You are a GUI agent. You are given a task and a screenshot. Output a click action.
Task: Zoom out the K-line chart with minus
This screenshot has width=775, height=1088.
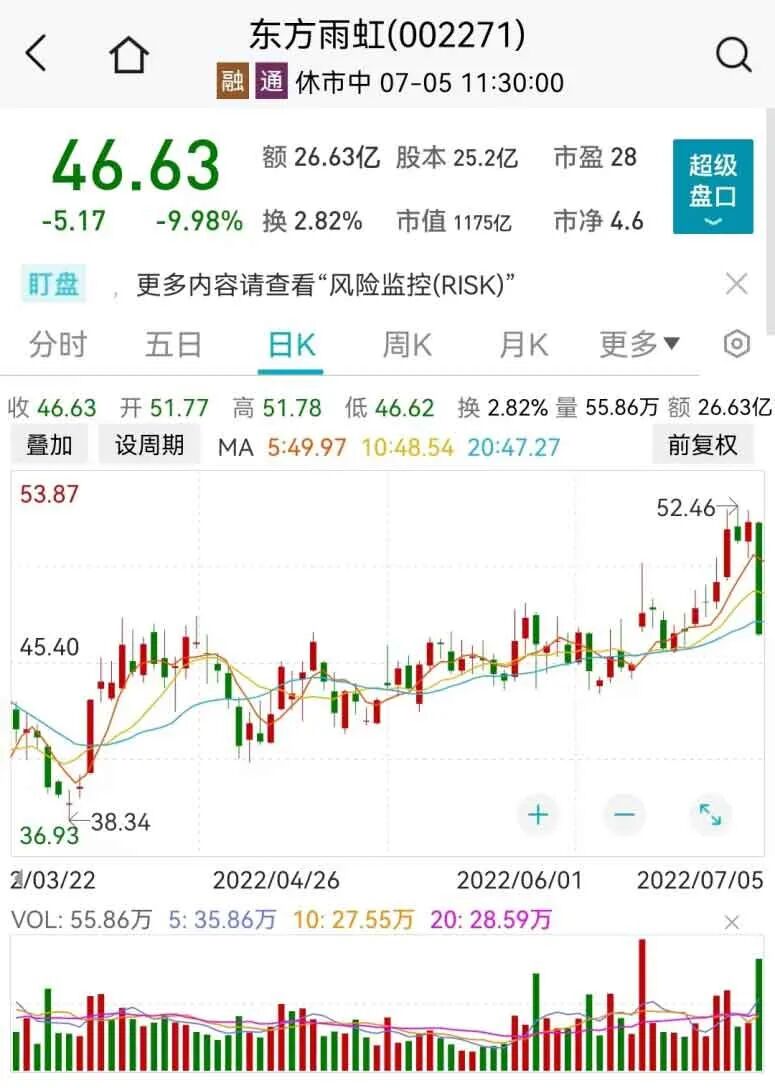(624, 815)
